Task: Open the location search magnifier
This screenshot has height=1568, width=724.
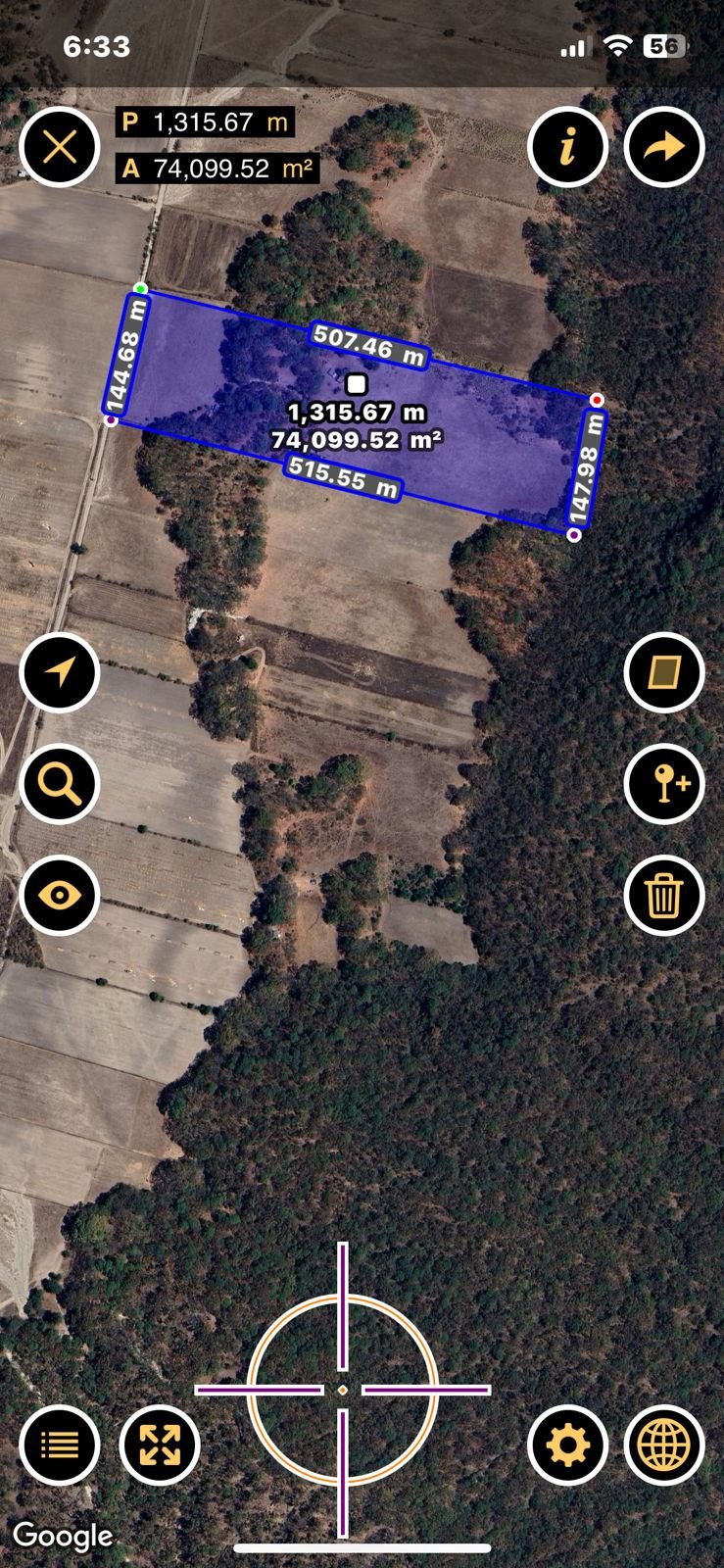Action: click(60, 783)
